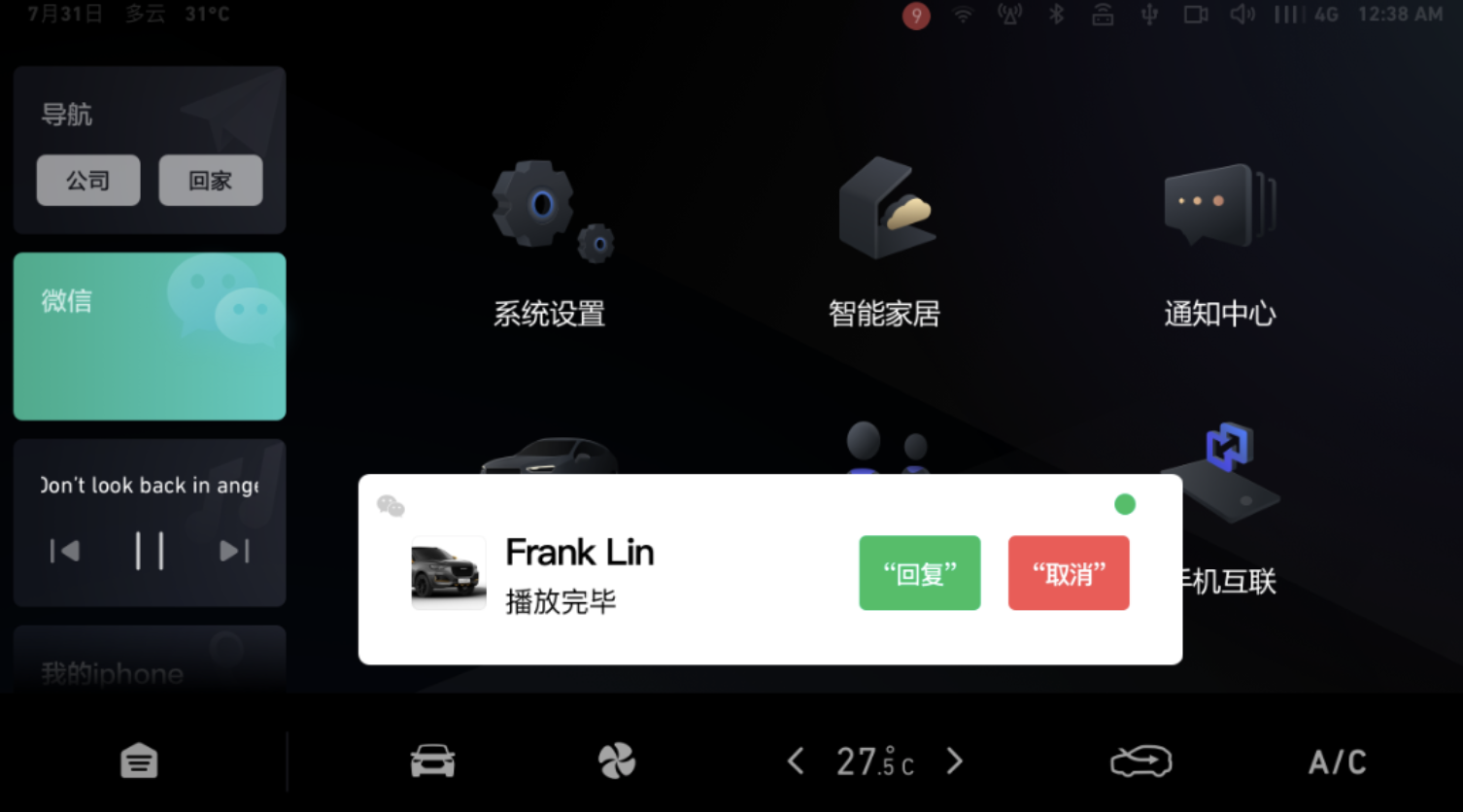This screenshot has width=1463, height=812.
Task: Open 通知中心 notification center
Action: 1219,243
